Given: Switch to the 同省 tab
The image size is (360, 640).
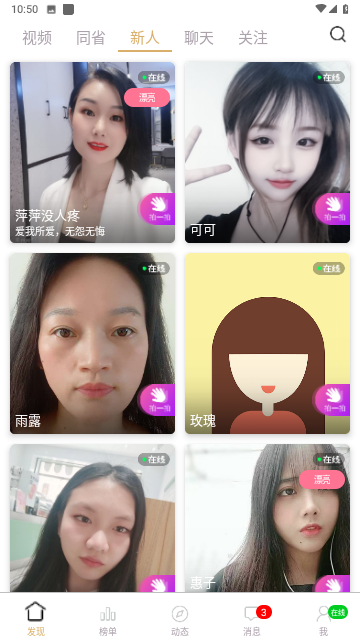Looking at the screenshot, I should coord(91,38).
